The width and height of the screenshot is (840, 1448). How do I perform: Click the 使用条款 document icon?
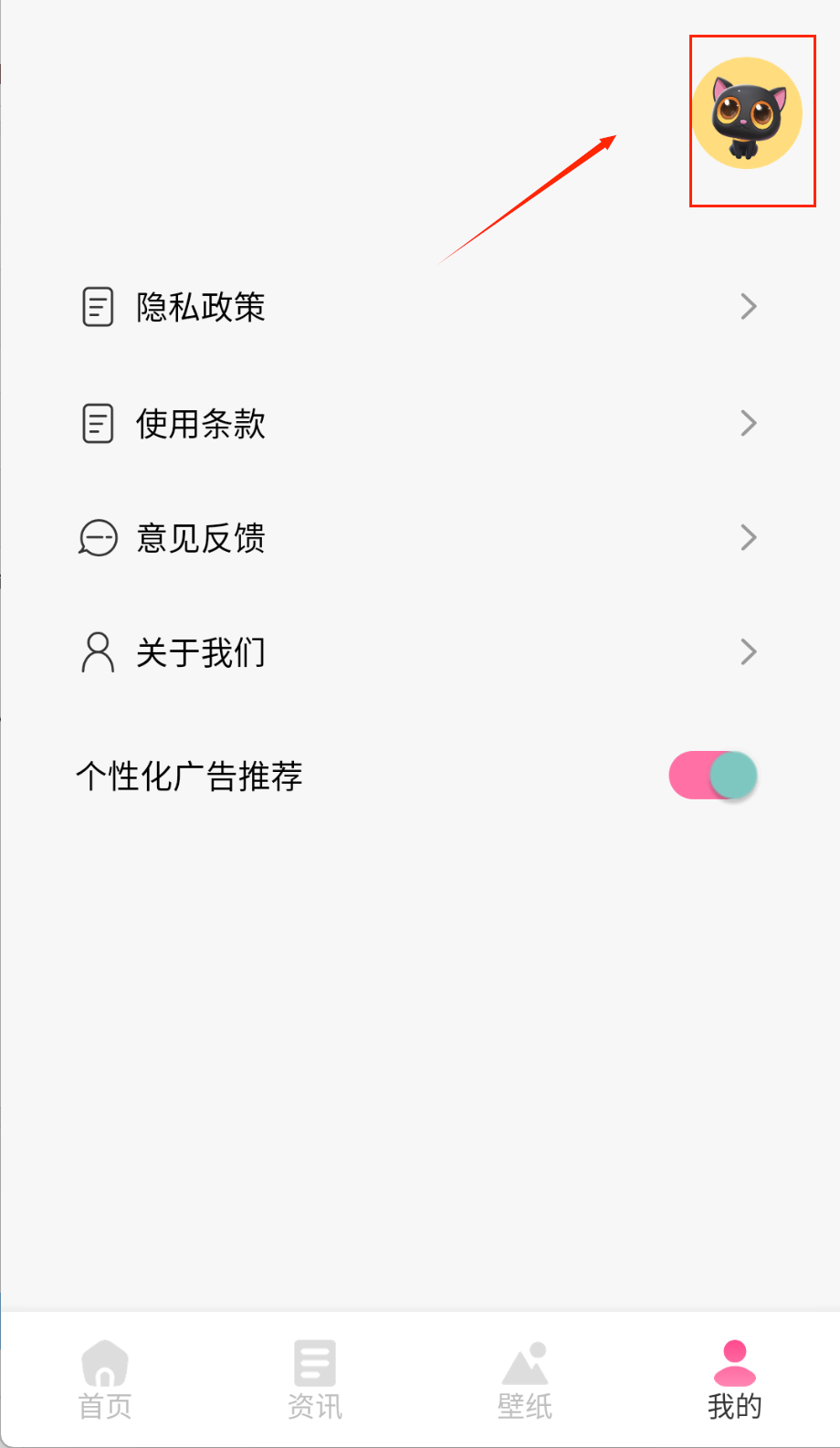pos(96,423)
